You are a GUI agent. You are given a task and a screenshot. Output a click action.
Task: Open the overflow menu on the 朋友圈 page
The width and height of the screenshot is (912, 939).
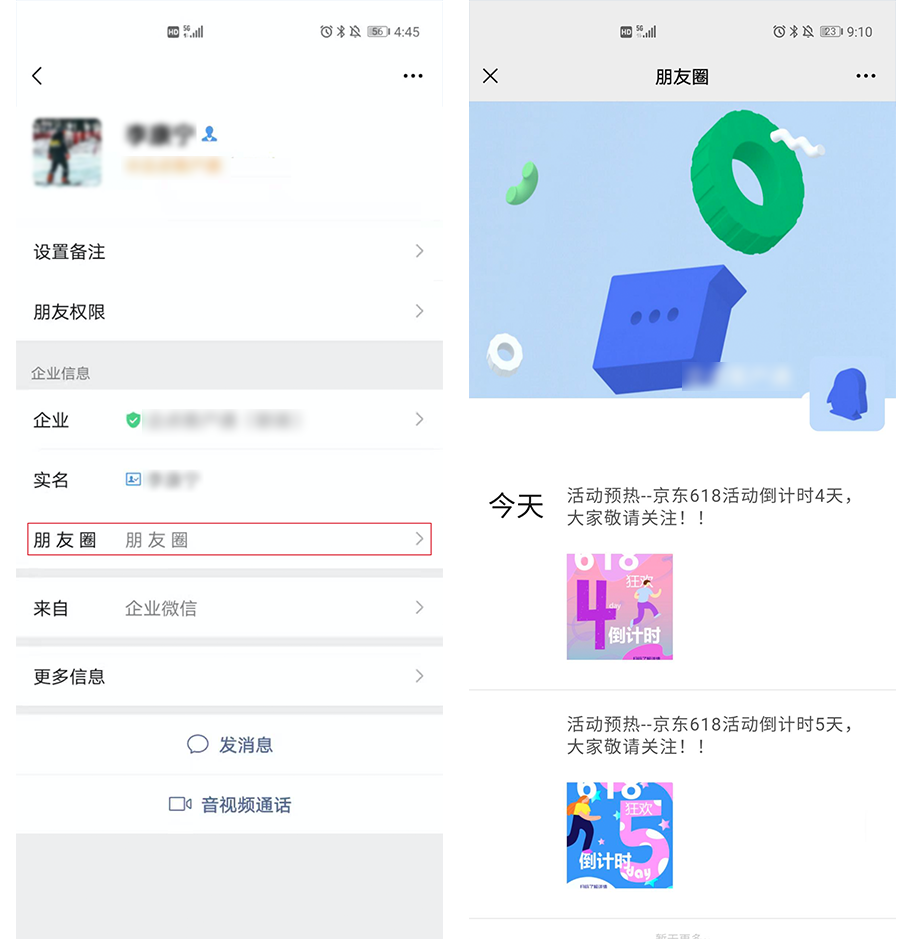coord(866,76)
